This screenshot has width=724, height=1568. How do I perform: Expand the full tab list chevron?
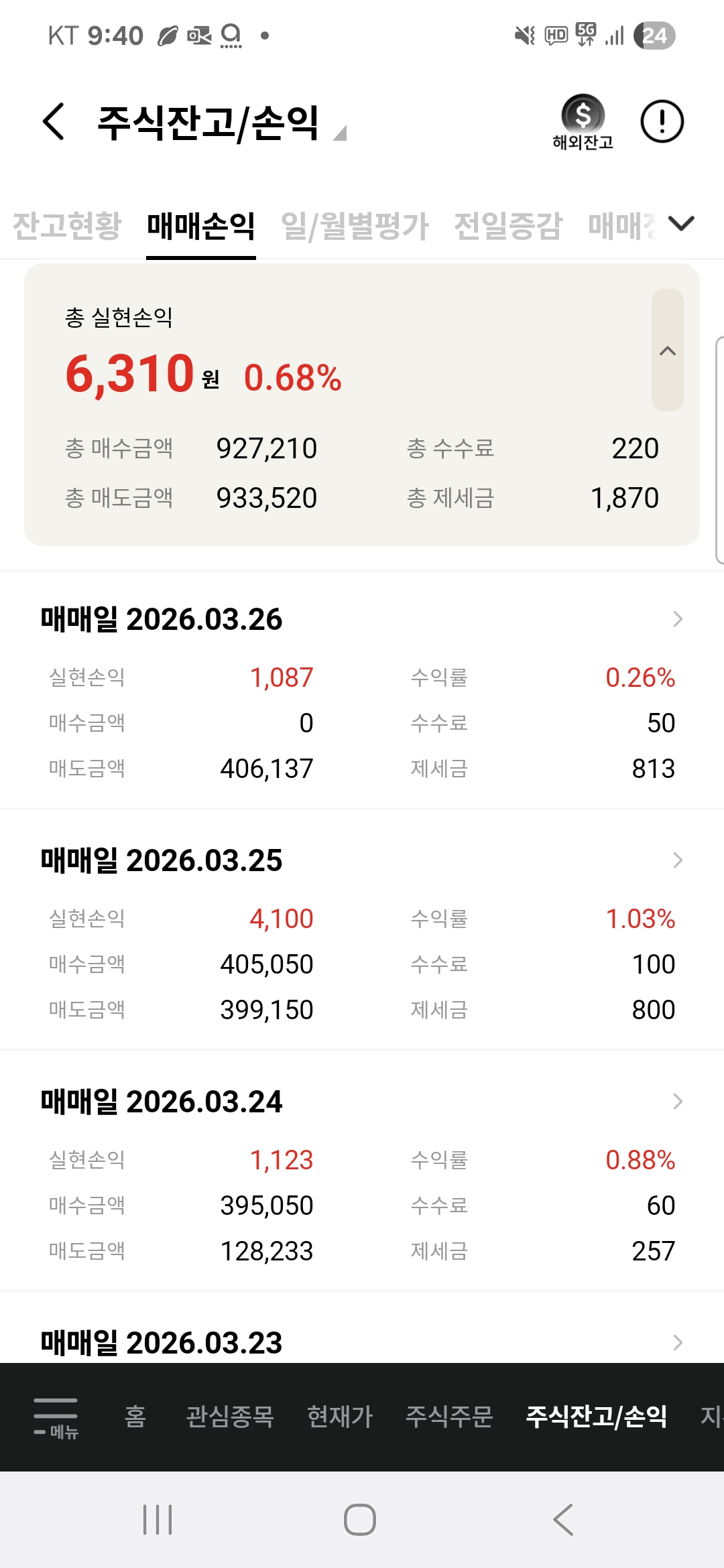(682, 223)
